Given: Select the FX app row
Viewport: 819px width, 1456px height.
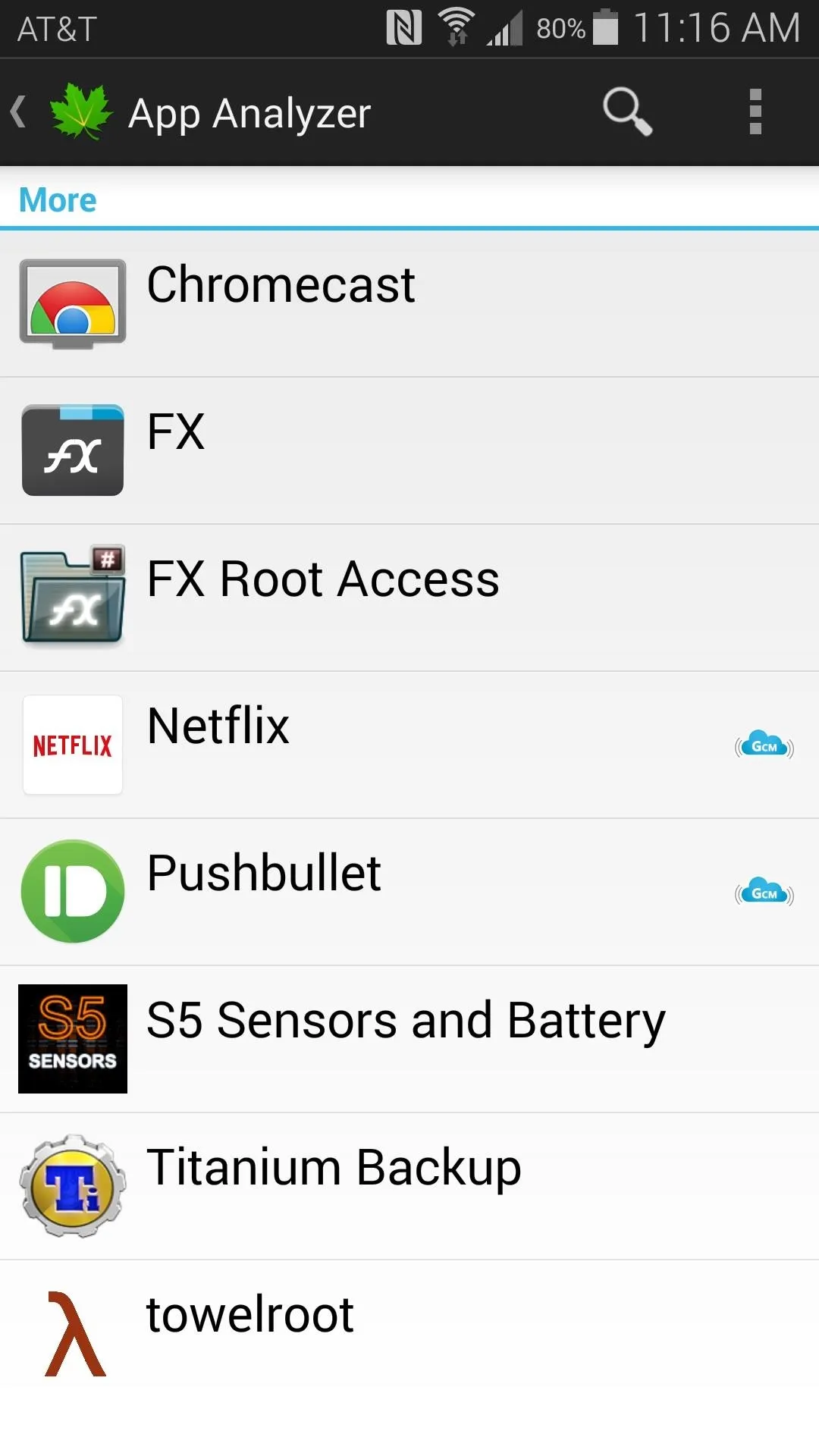Looking at the screenshot, I should (x=409, y=450).
